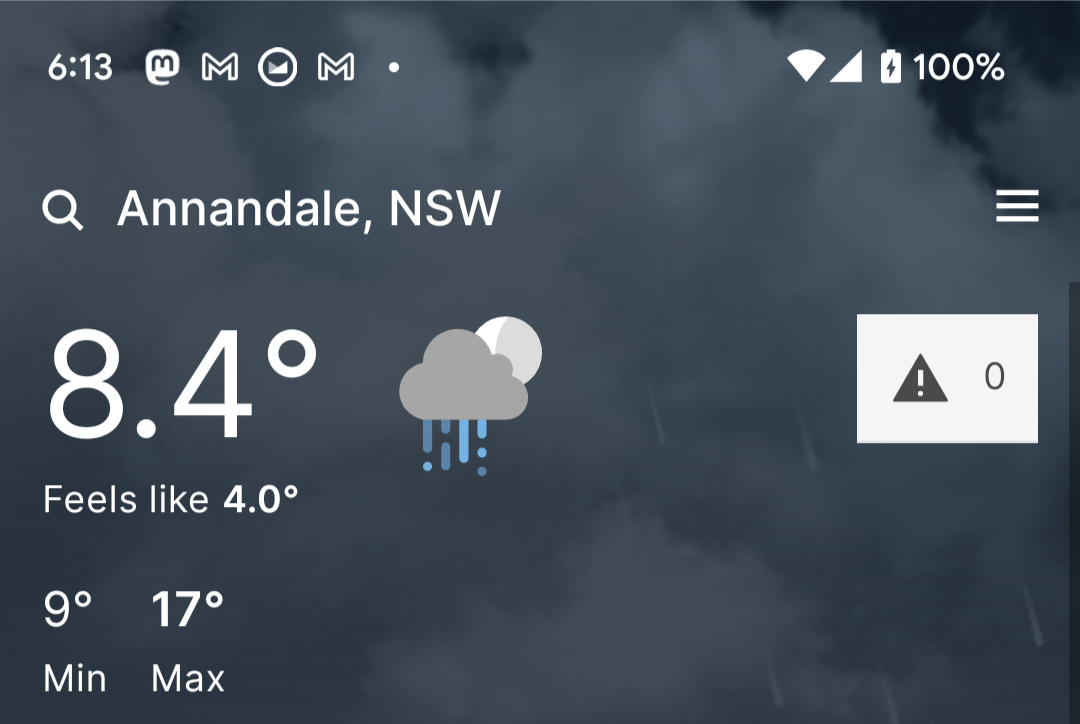This screenshot has width=1080, height=724.
Task: View weather warnings button
Action: [947, 378]
